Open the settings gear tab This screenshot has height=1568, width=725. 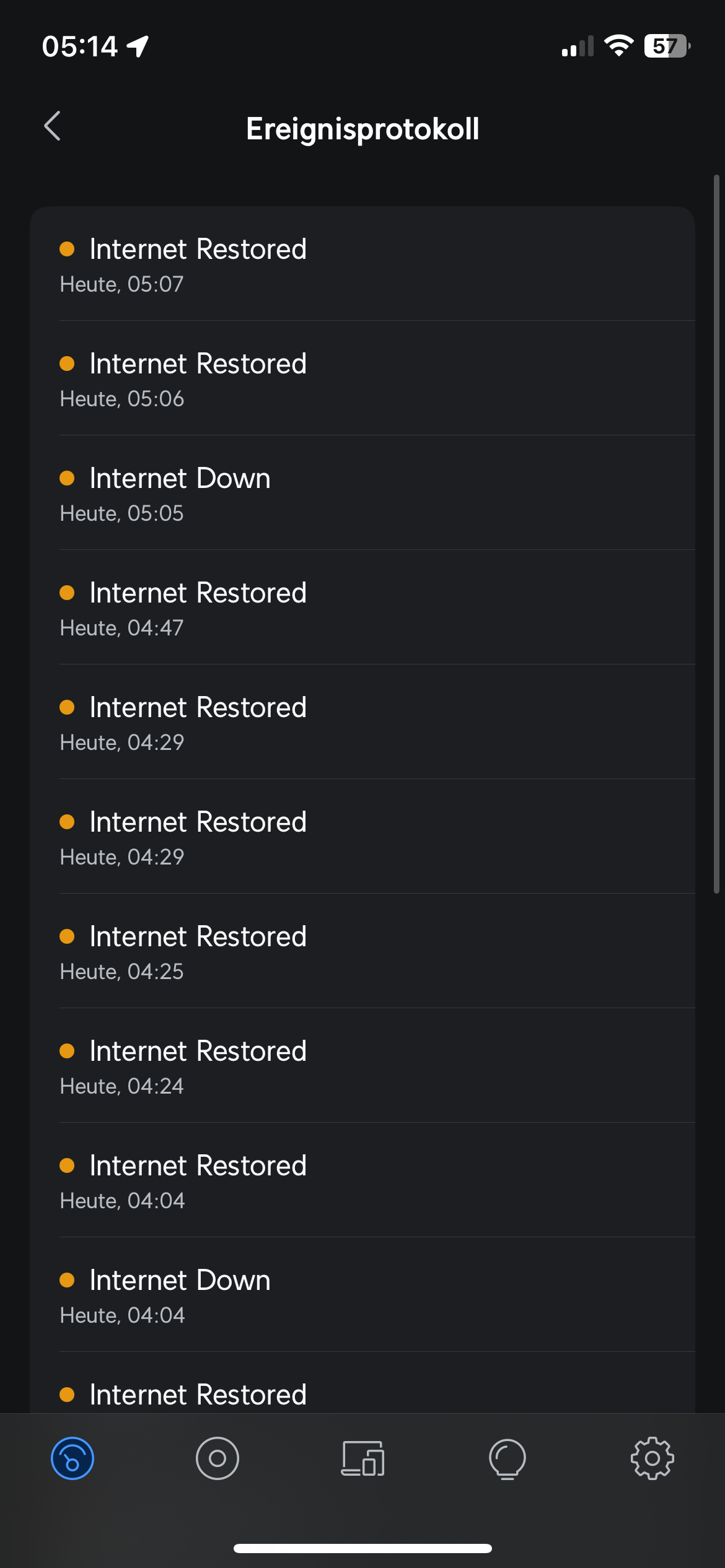tap(652, 1458)
